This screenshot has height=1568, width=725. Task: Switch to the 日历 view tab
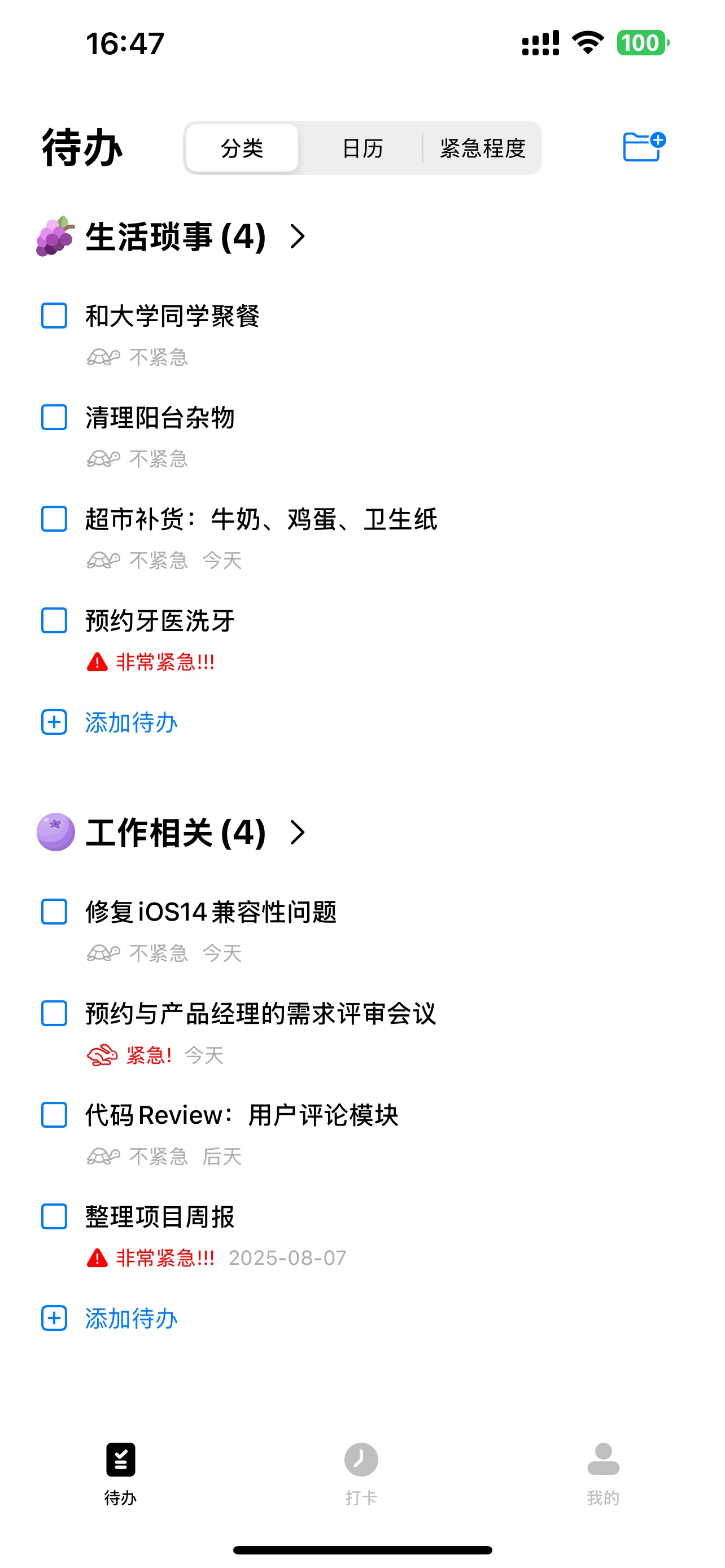tap(362, 148)
